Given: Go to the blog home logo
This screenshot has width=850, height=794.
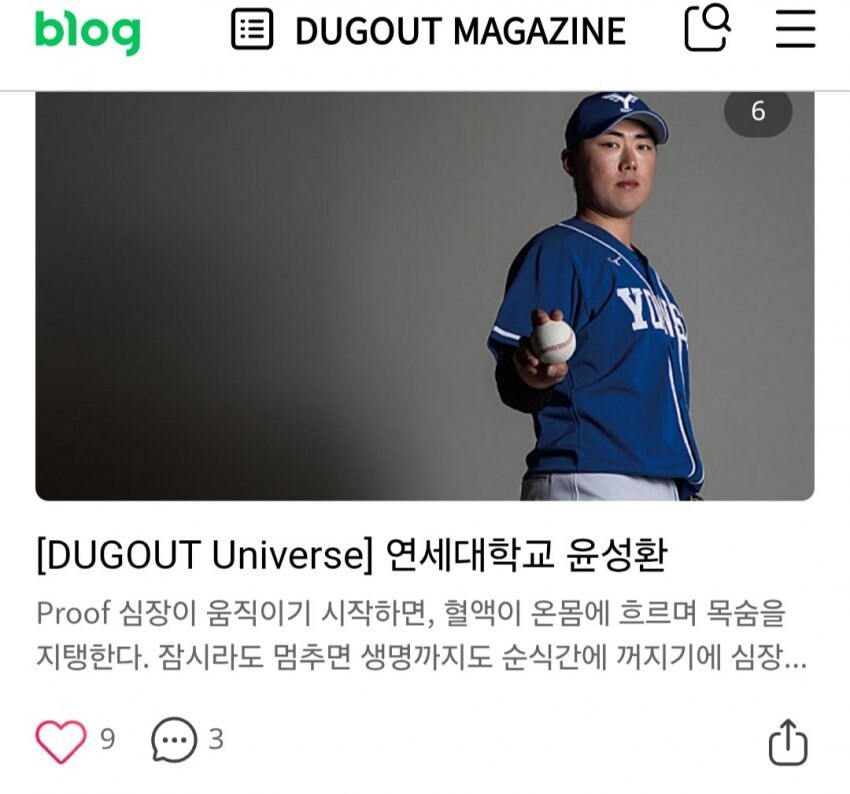Looking at the screenshot, I should pos(87,32).
